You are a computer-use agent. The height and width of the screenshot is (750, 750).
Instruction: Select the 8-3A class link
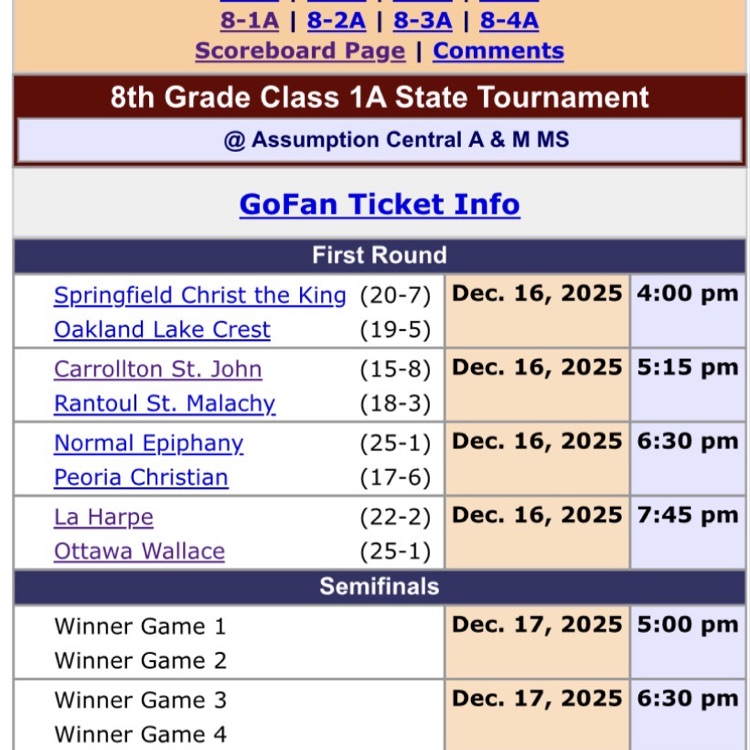[422, 20]
